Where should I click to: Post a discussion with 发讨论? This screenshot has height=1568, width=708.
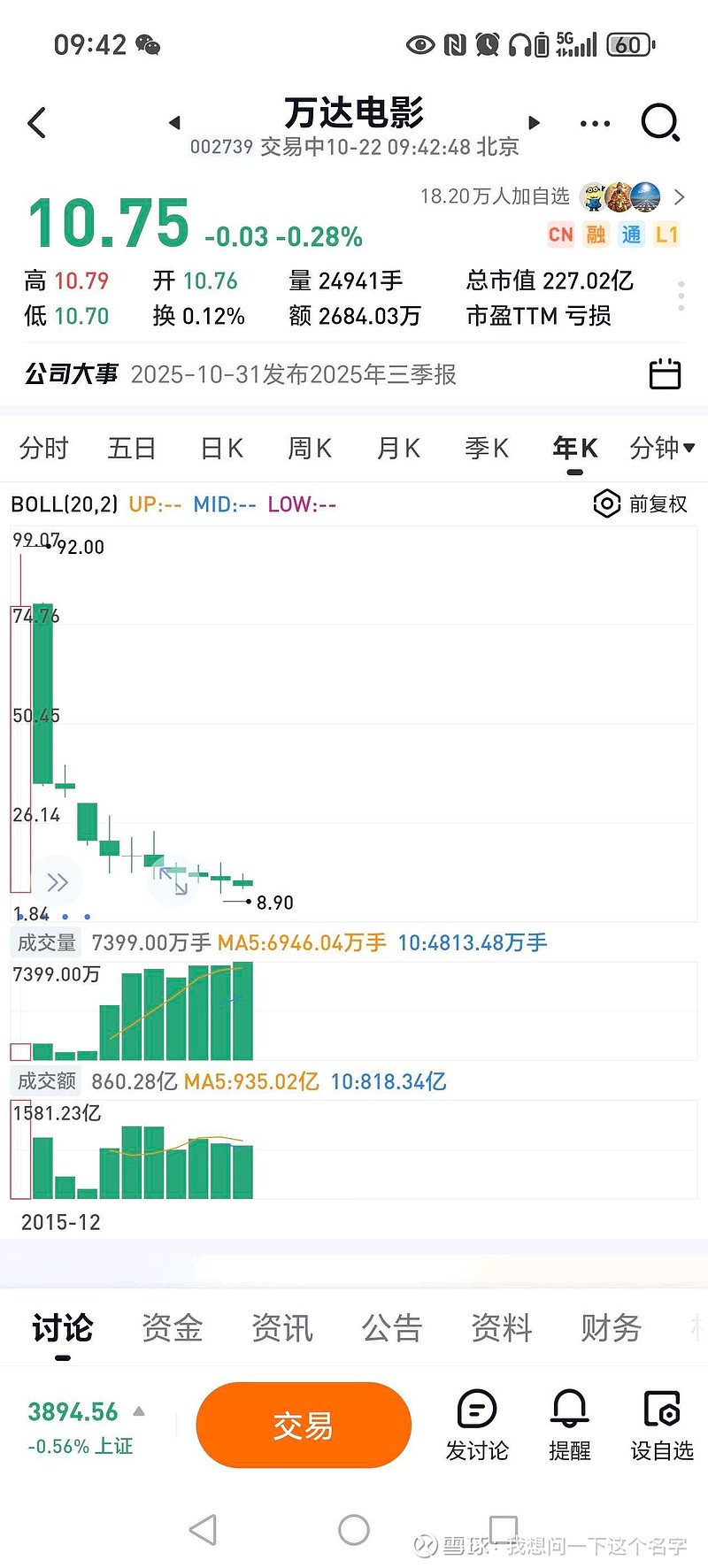point(477,1425)
